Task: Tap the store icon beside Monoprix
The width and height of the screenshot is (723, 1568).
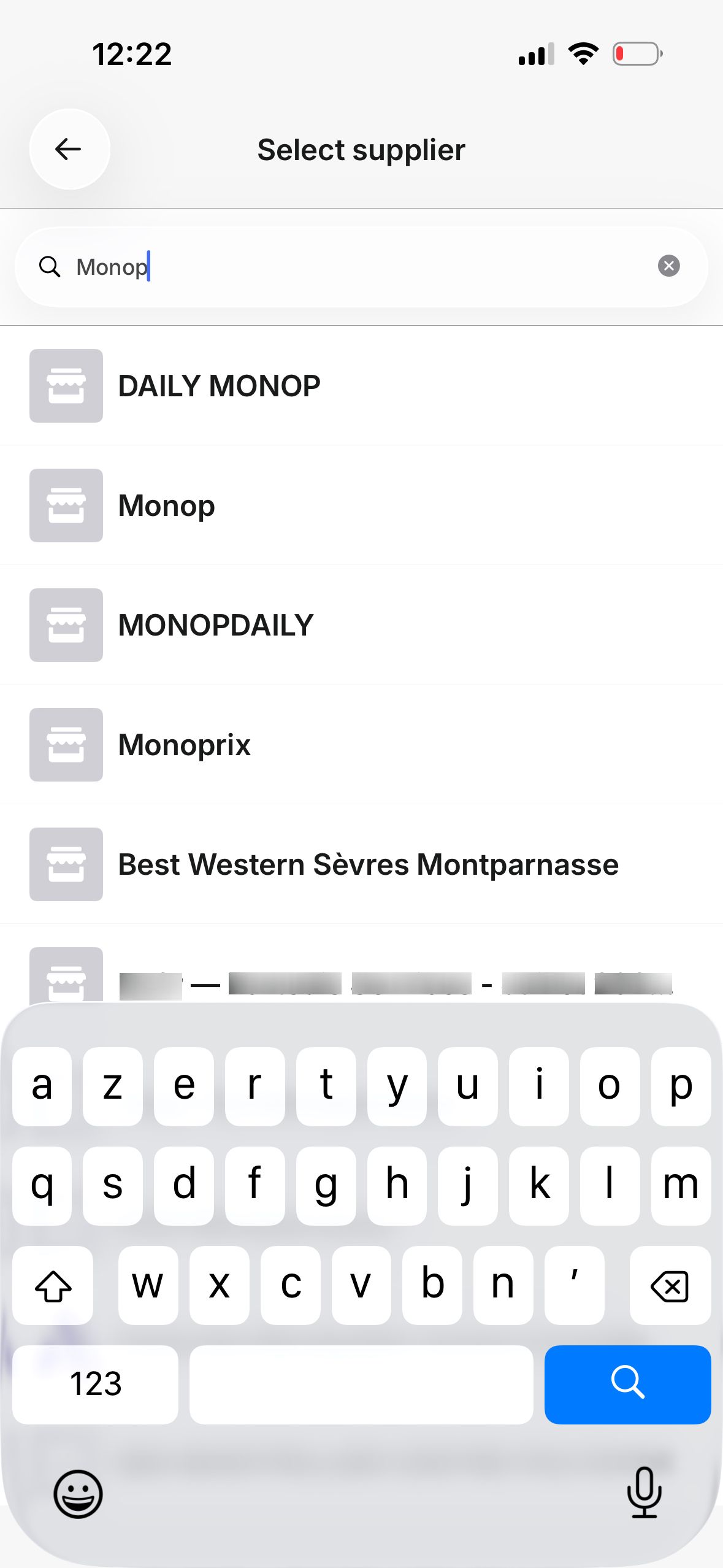Action: pyautogui.click(x=65, y=745)
